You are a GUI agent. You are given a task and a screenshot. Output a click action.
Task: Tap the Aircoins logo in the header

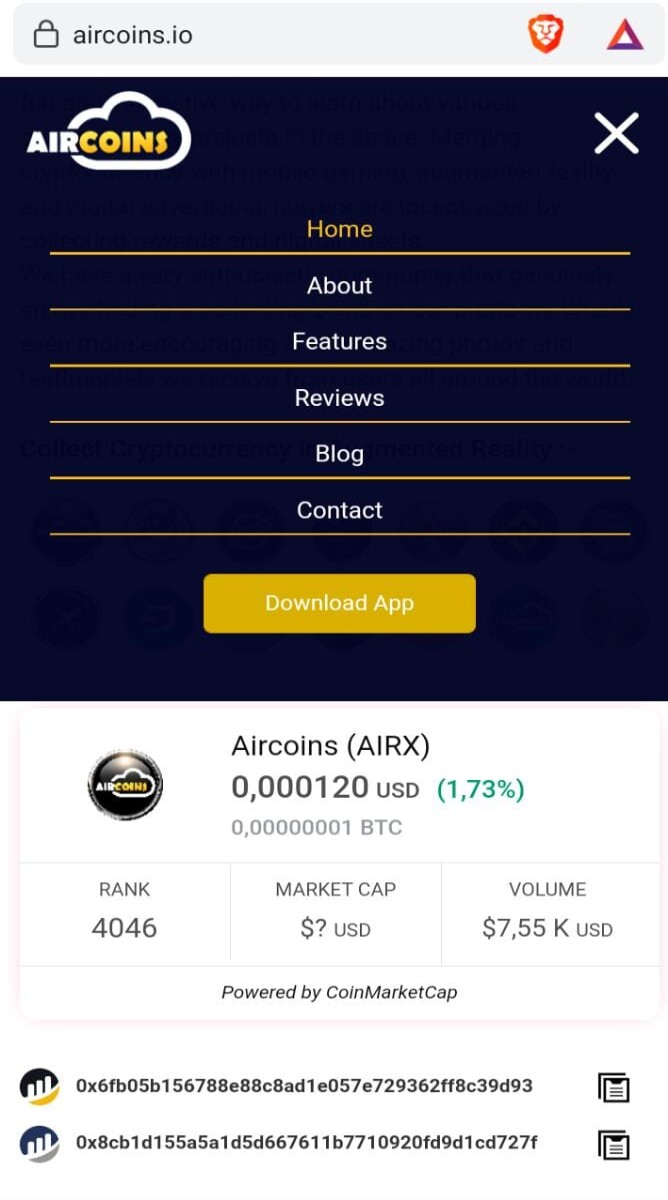pyautogui.click(x=108, y=131)
